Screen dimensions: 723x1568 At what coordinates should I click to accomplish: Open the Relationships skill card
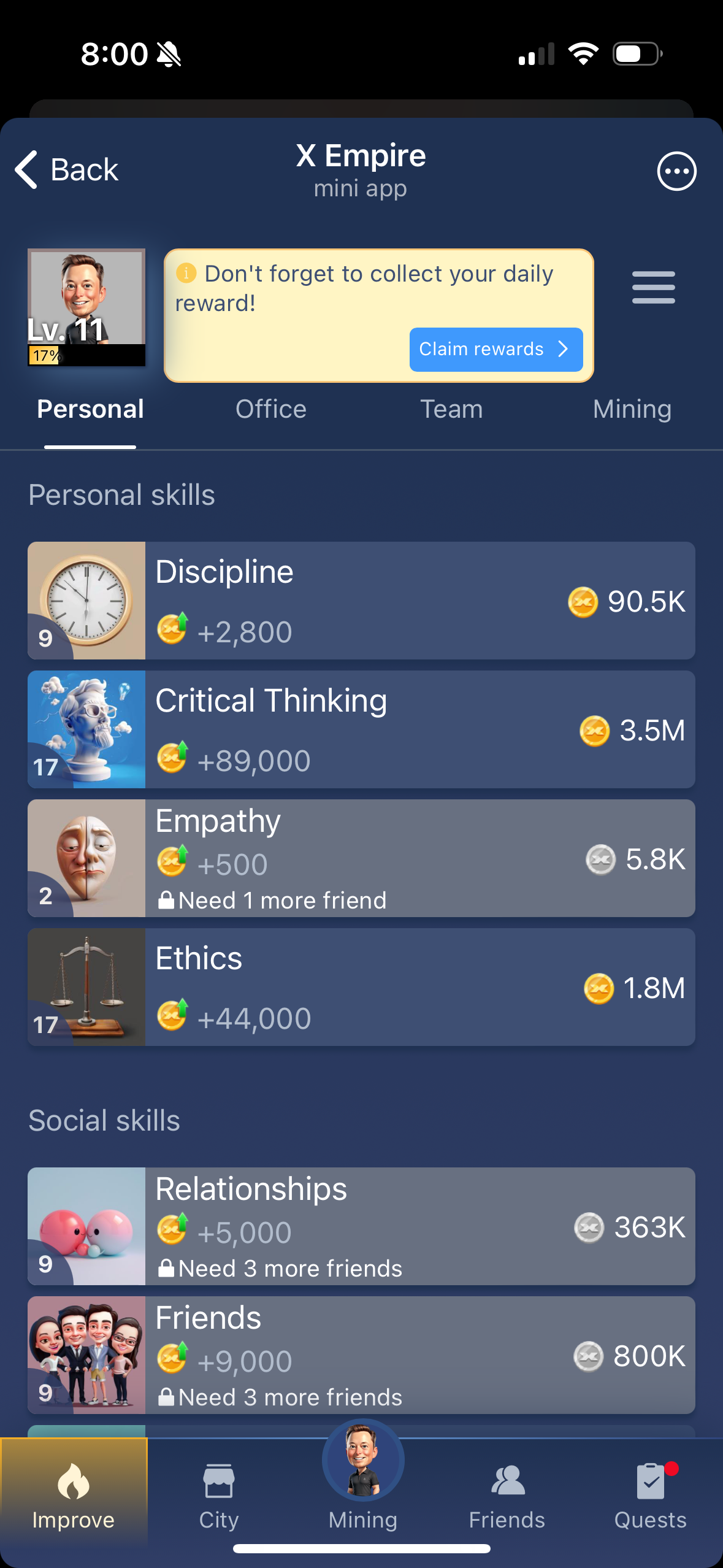tap(361, 1226)
